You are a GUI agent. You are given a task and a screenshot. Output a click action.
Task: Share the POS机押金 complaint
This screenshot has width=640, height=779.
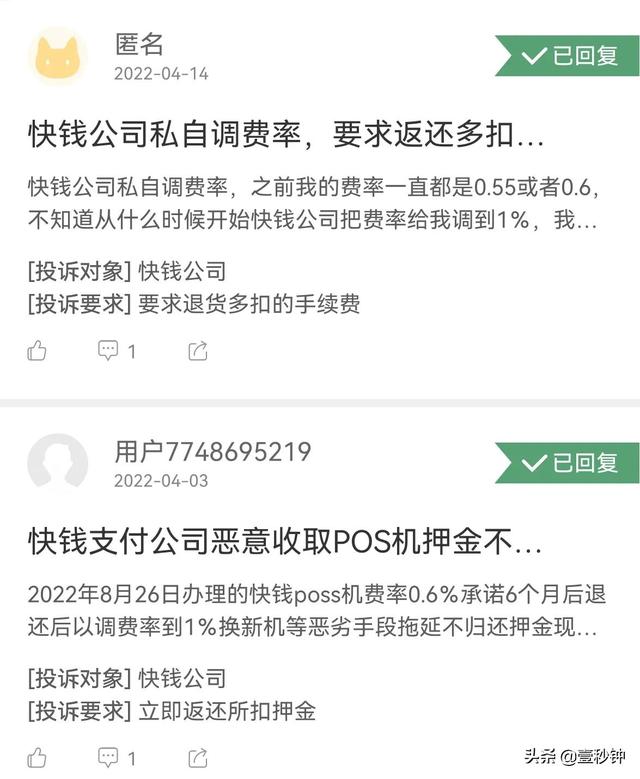point(198,757)
